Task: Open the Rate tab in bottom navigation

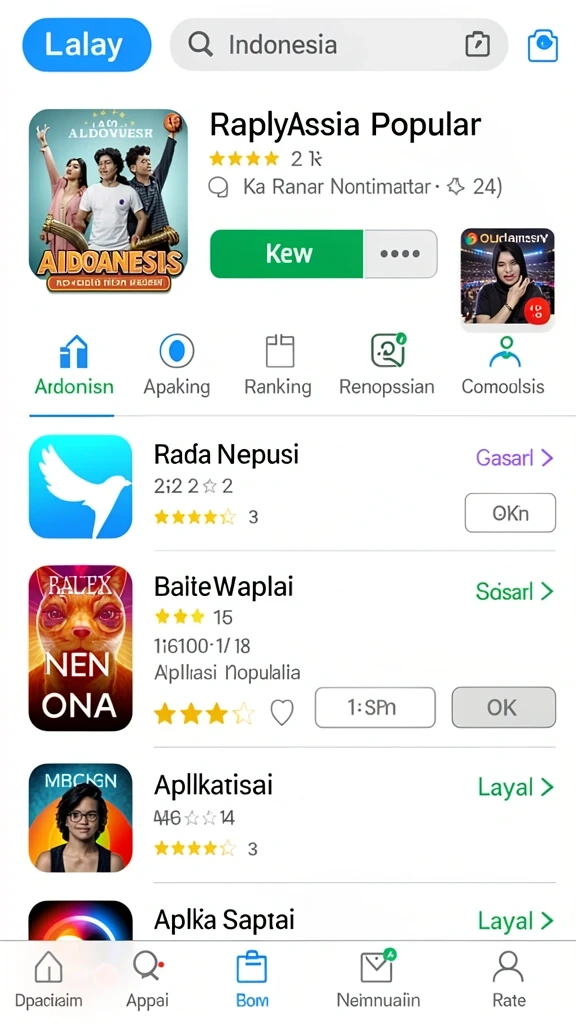Action: [509, 980]
